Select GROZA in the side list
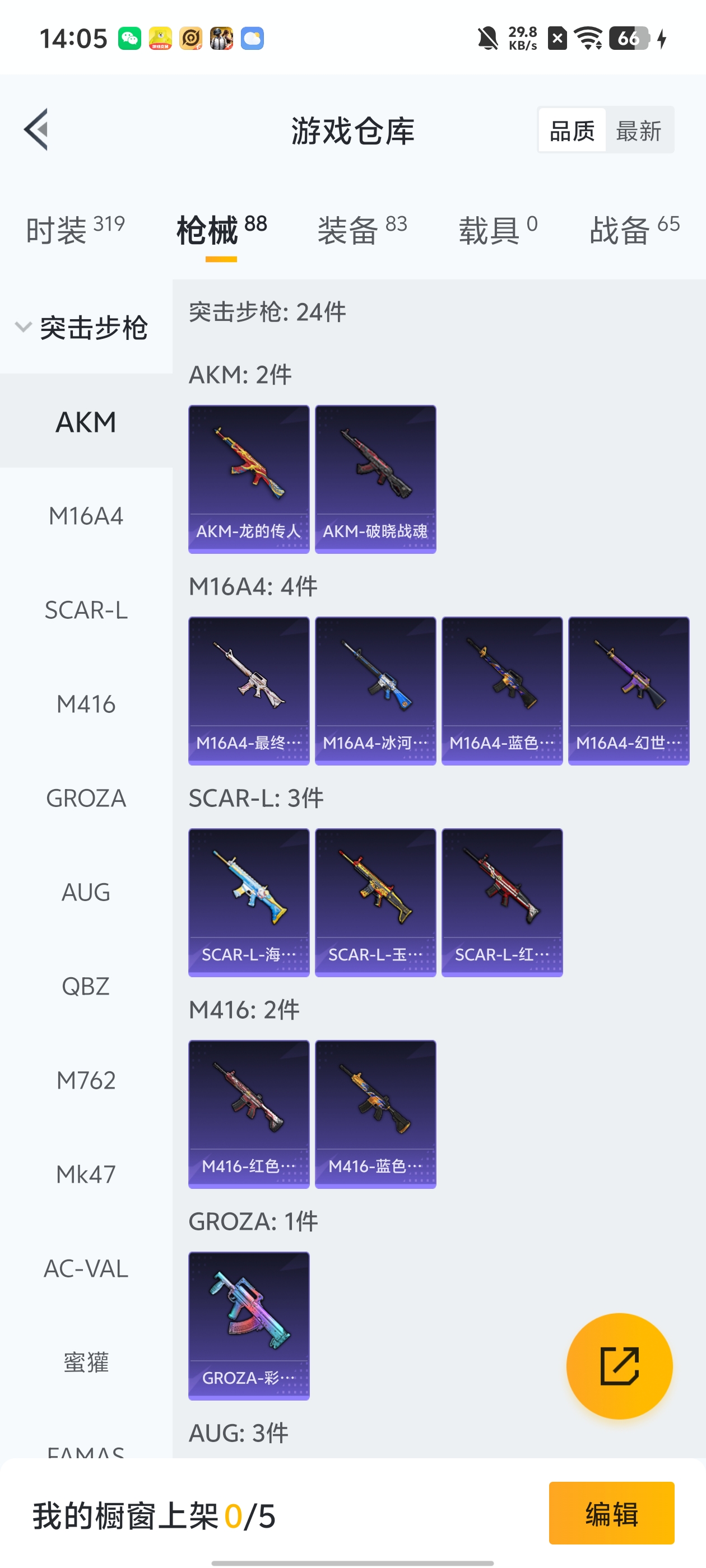The width and height of the screenshot is (706, 1568). (86, 798)
